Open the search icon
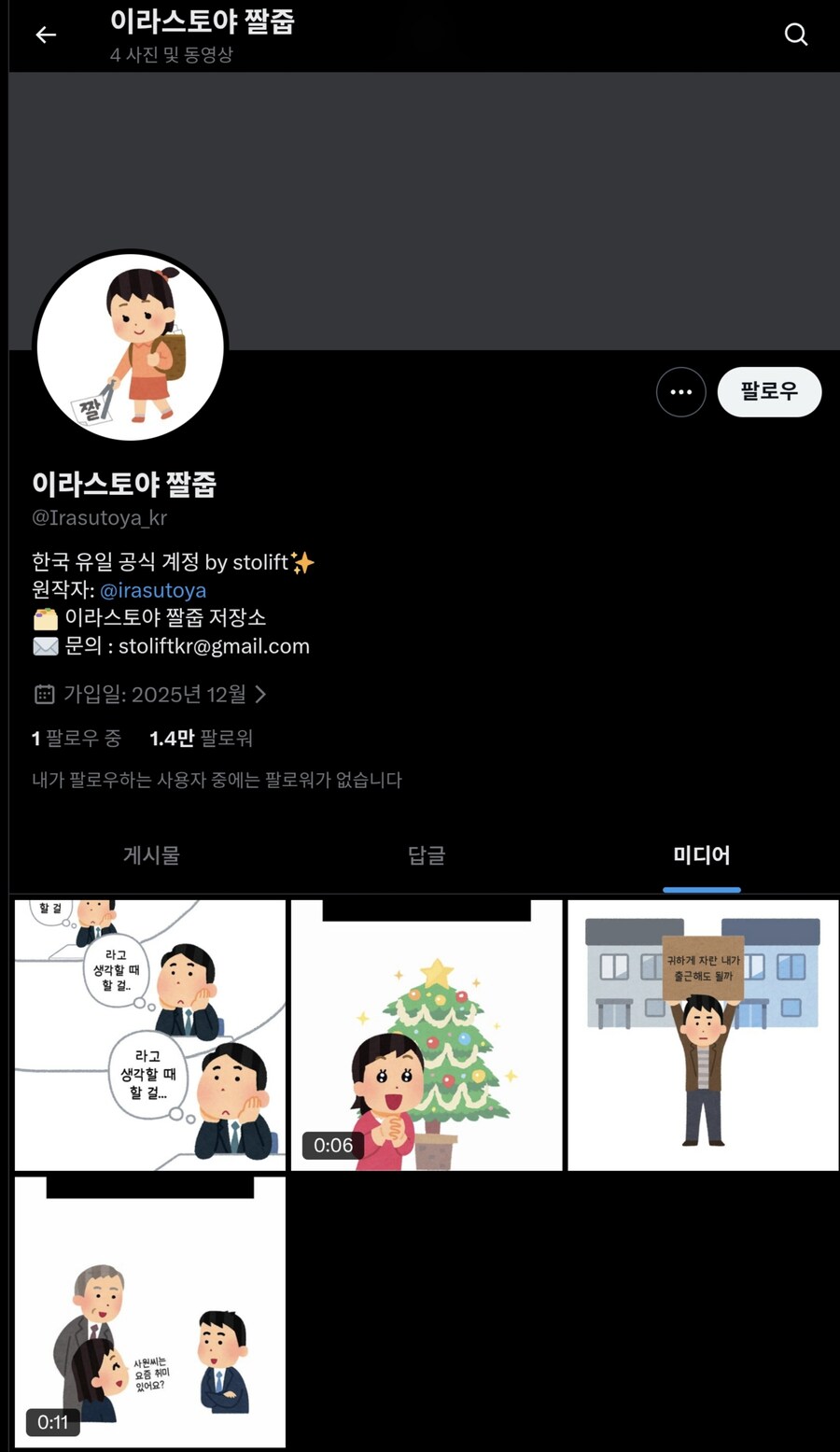The image size is (840, 1452). [795, 35]
